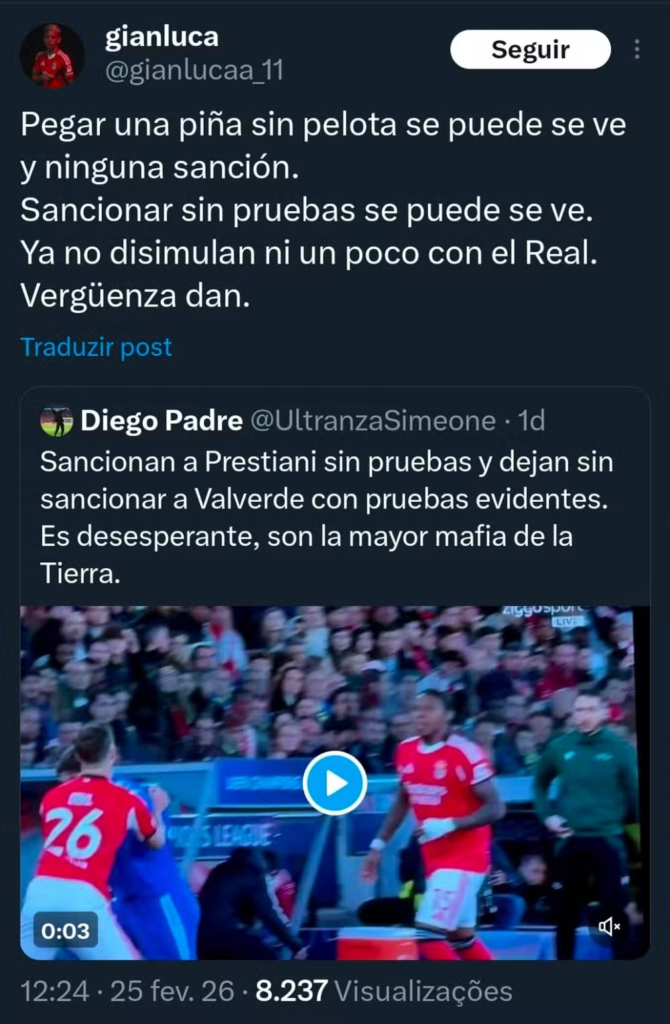Play the quoted video

(335, 782)
